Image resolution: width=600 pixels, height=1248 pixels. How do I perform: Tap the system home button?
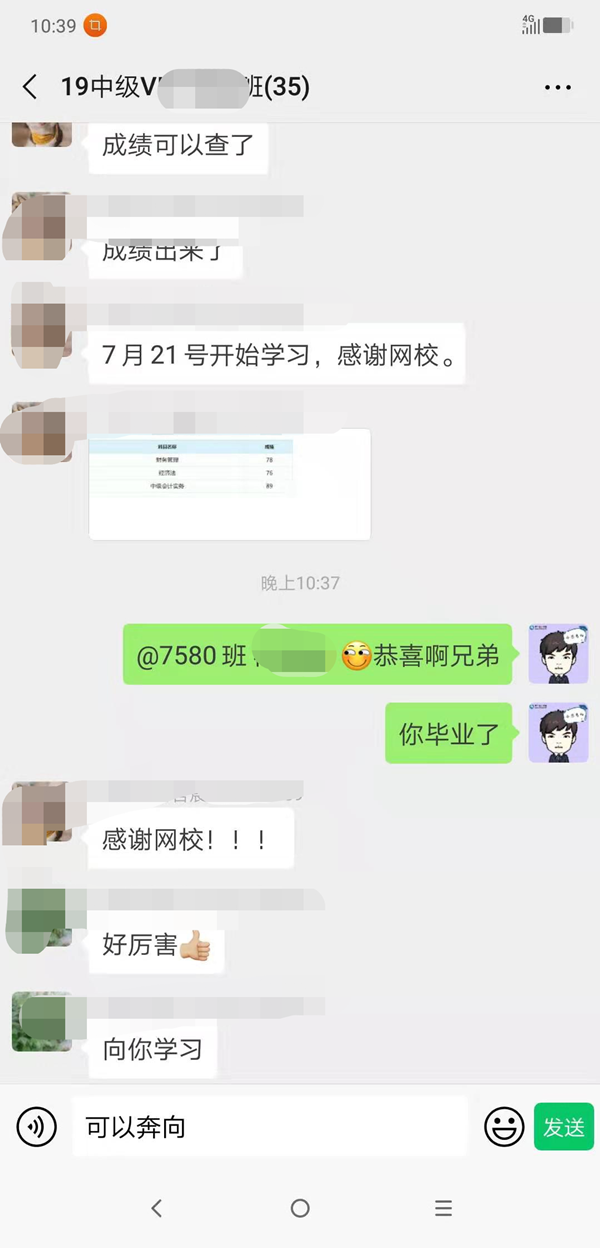300,1208
